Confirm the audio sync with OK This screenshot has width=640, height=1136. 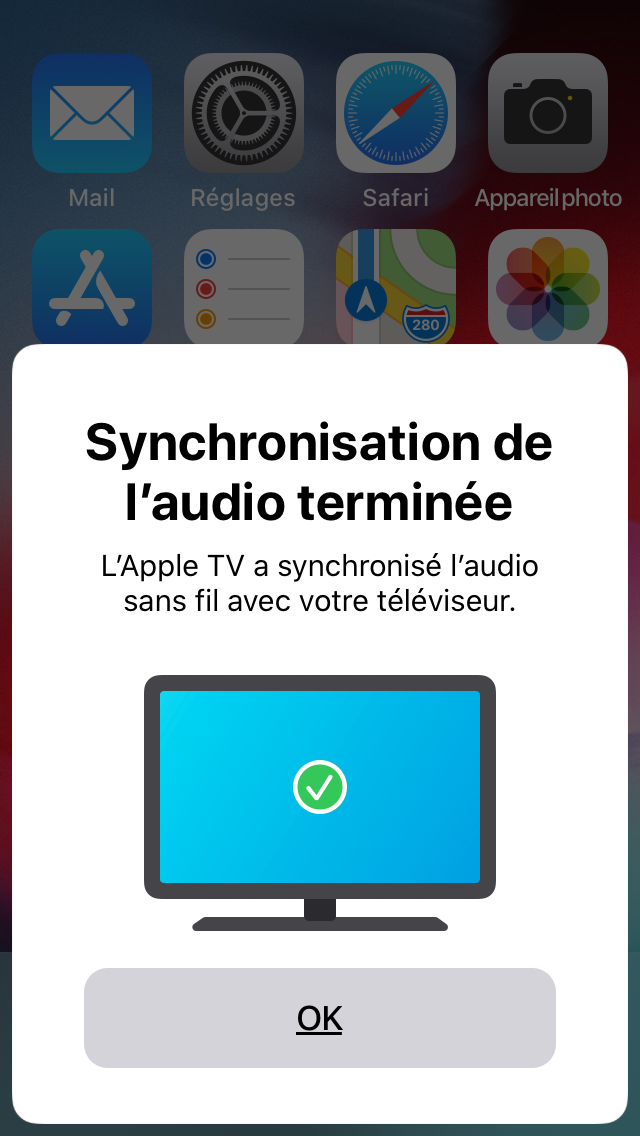[320, 1017]
